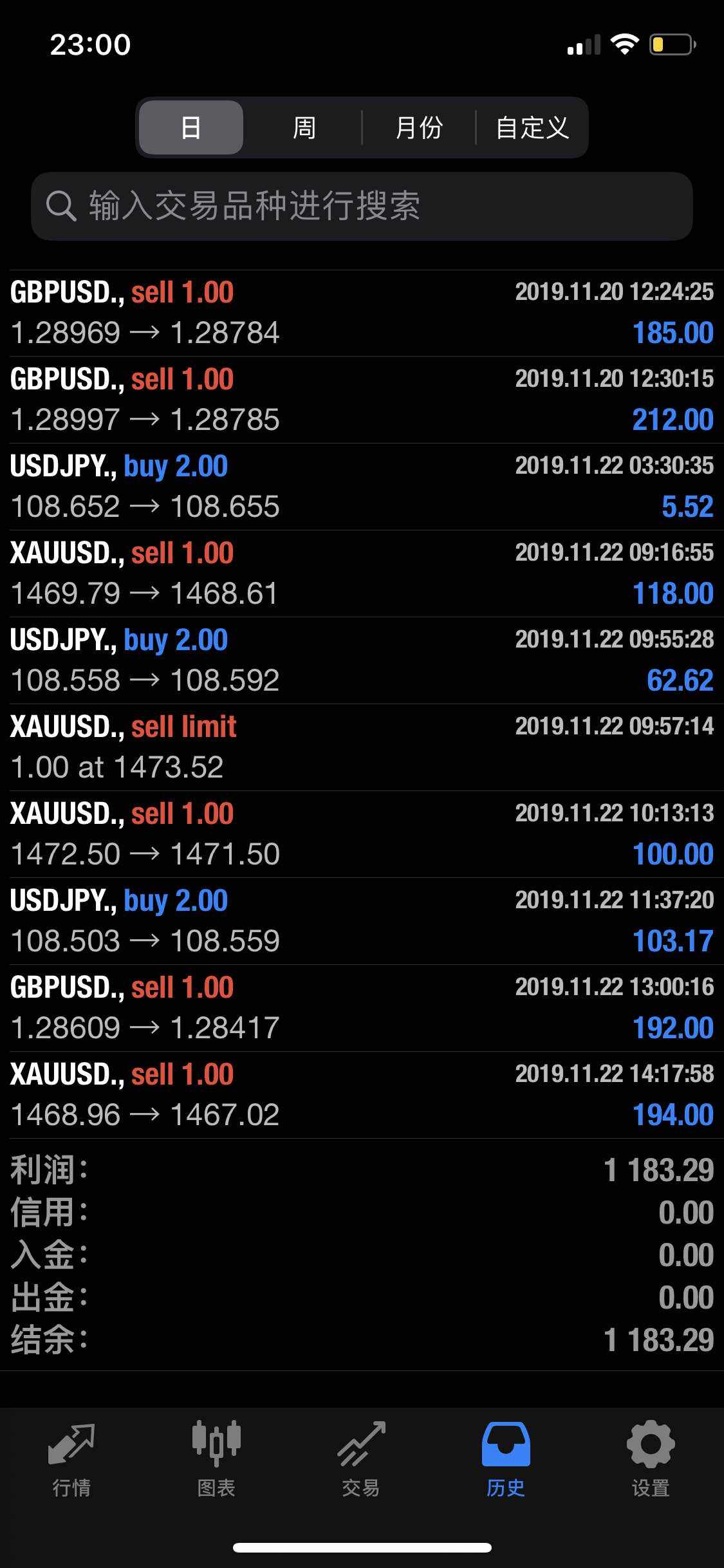Expand USDJPY buy trade with 5.52 profit

coord(362,487)
